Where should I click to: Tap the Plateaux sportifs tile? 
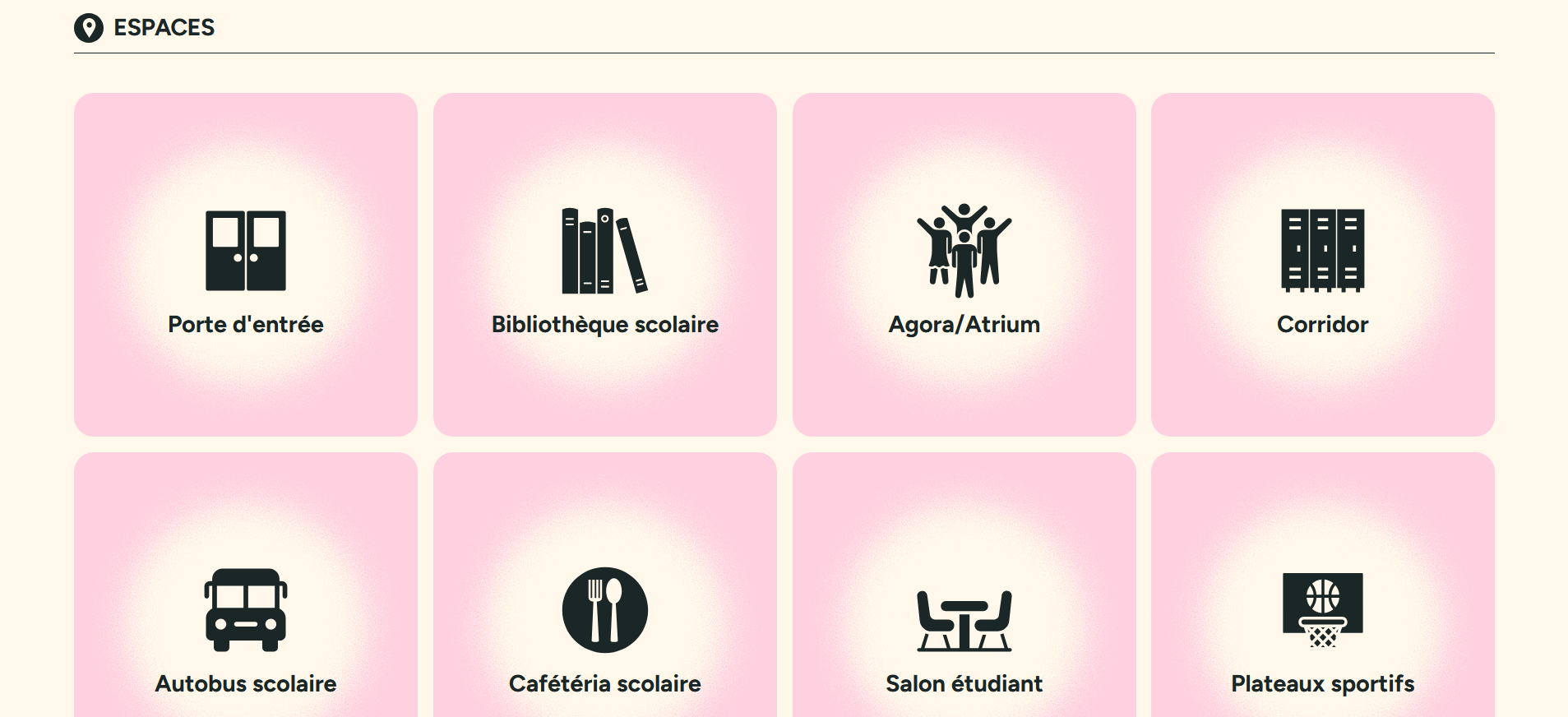tap(1322, 625)
